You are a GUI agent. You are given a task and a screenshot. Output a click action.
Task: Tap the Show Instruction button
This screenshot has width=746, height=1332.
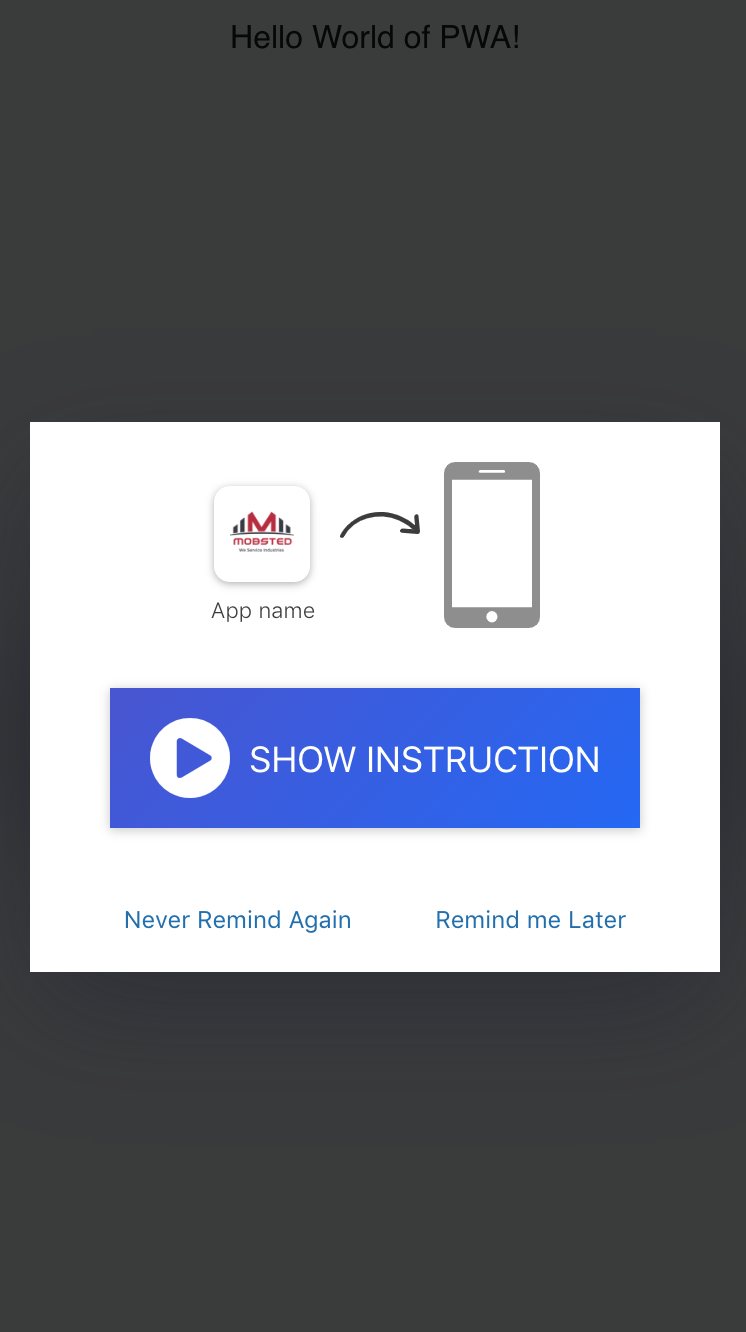click(375, 758)
